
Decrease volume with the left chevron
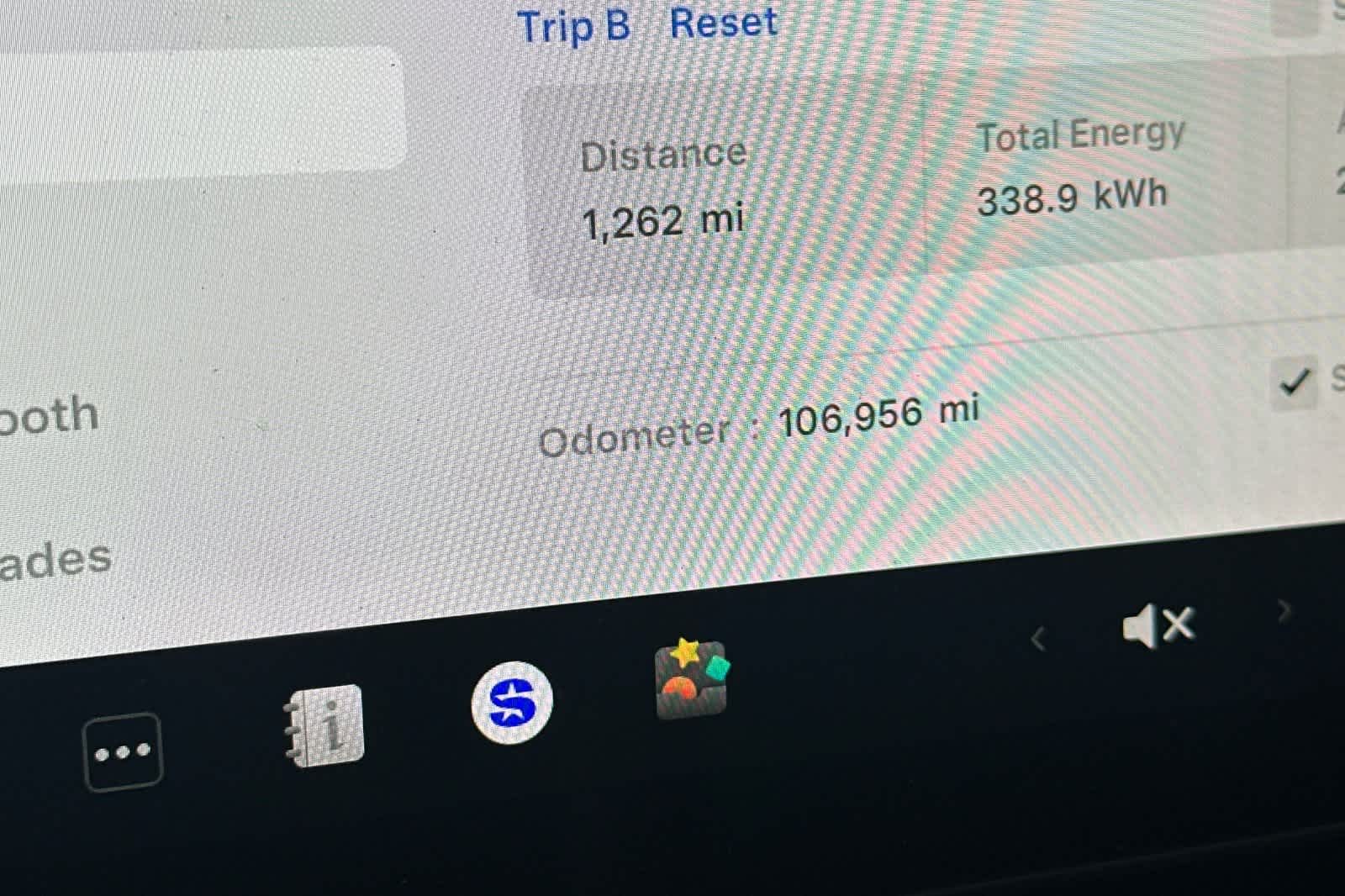pyautogui.click(x=1039, y=640)
